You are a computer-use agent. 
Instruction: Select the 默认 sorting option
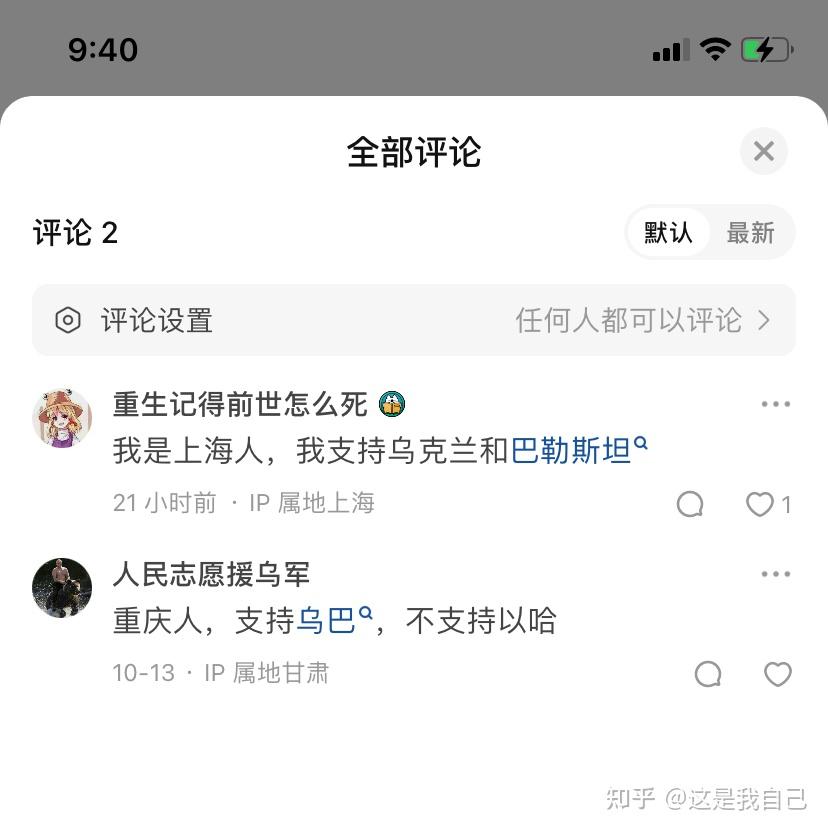tap(668, 233)
